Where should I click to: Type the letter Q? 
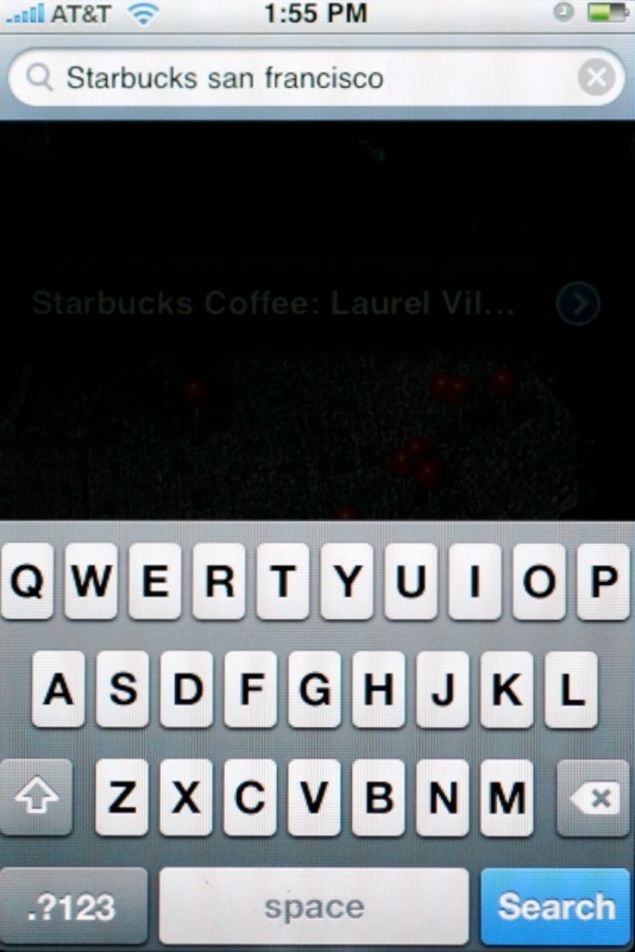(x=29, y=582)
